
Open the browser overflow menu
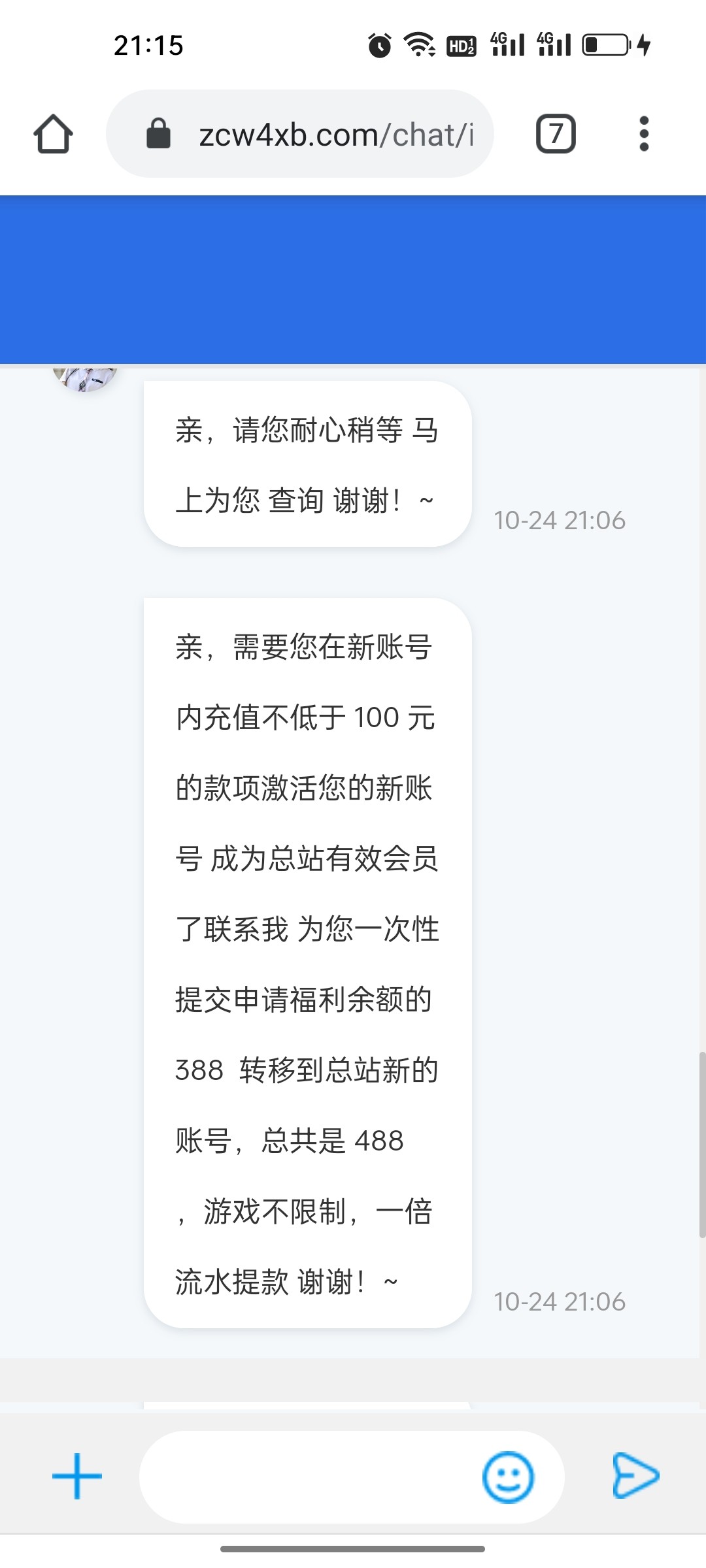click(644, 134)
